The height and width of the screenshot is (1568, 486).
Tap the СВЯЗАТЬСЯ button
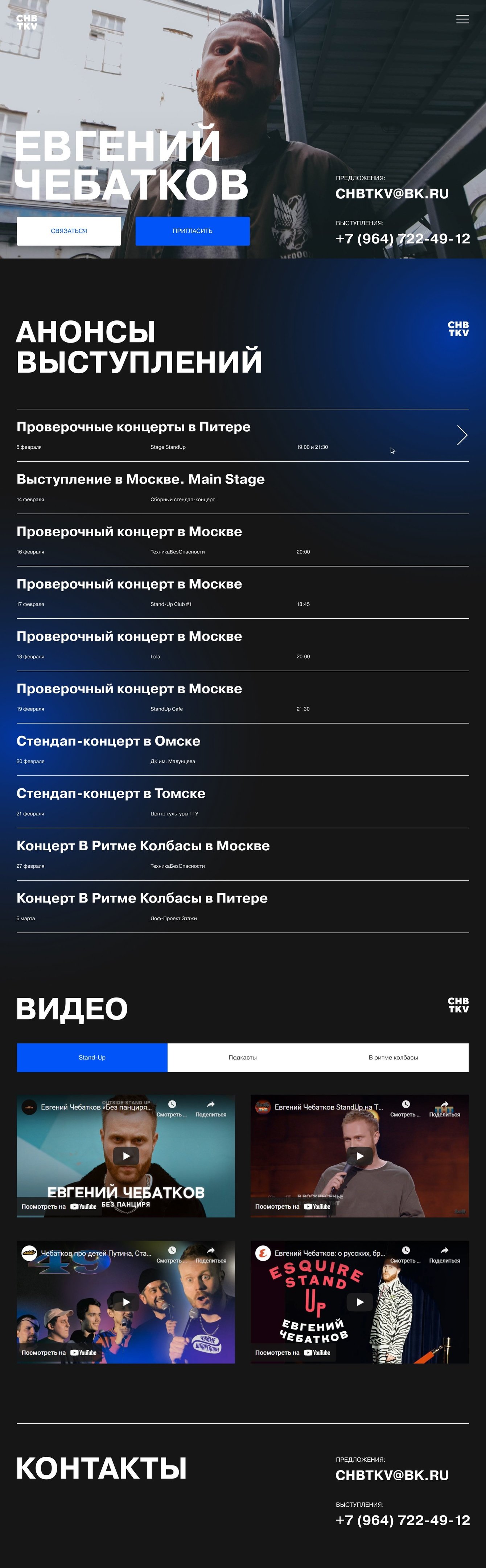click(x=69, y=231)
